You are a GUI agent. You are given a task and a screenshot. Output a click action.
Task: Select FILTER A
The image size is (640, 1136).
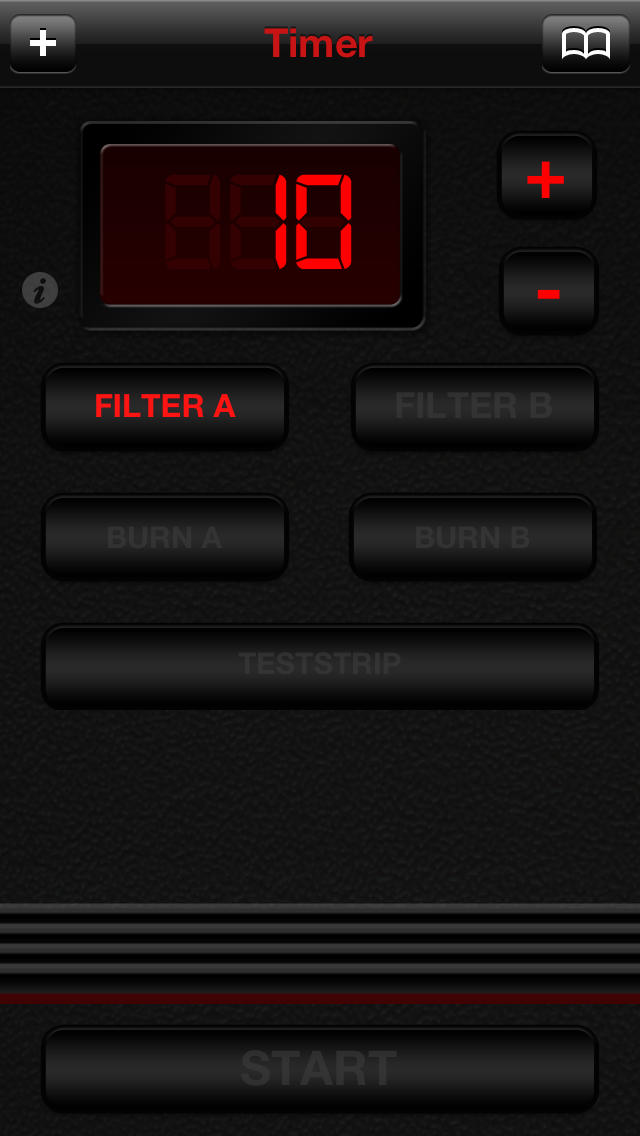[x=165, y=406]
